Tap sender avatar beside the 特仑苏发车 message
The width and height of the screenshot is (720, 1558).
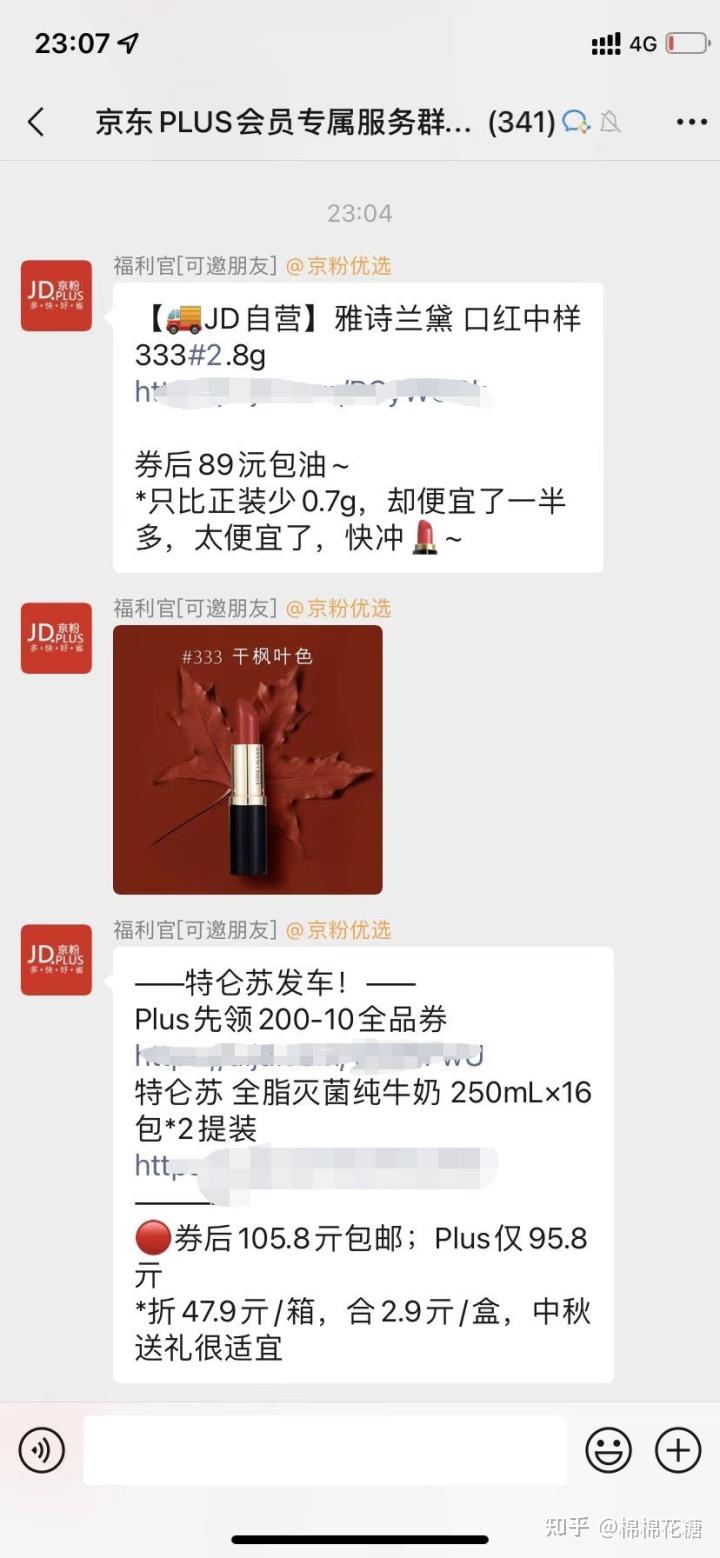[56, 960]
